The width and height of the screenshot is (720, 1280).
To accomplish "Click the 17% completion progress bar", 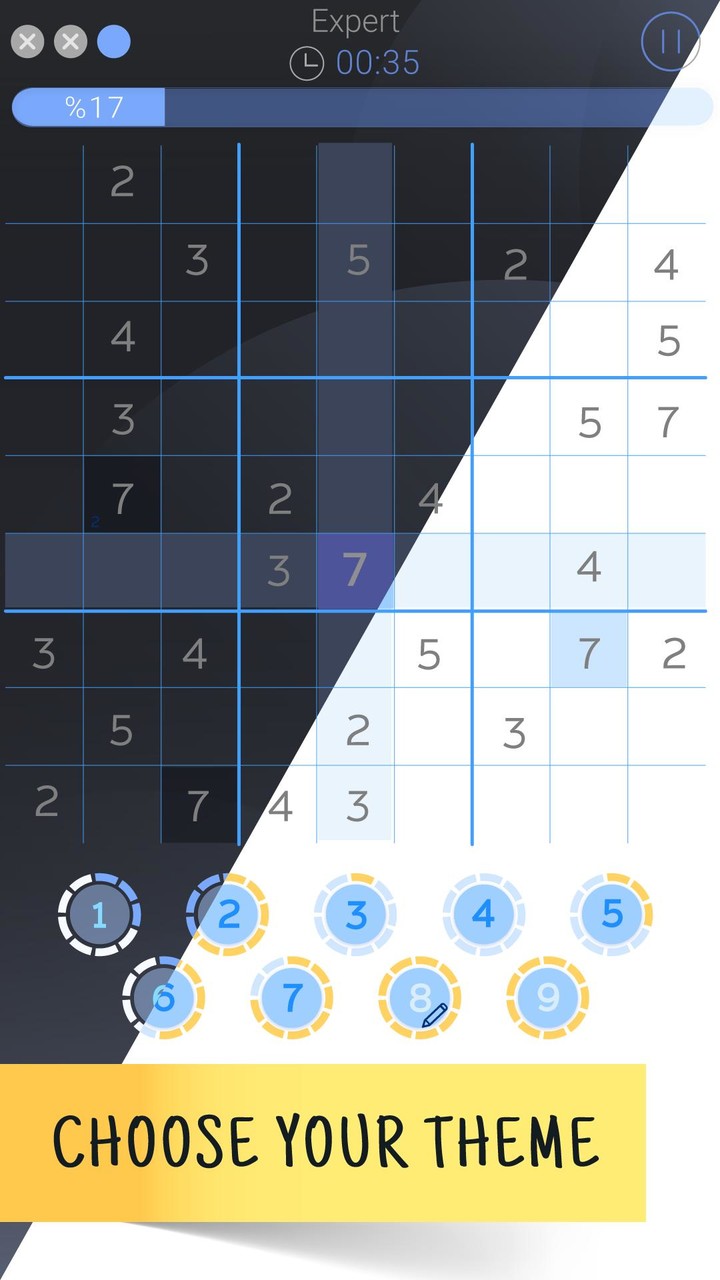I will point(360,106).
